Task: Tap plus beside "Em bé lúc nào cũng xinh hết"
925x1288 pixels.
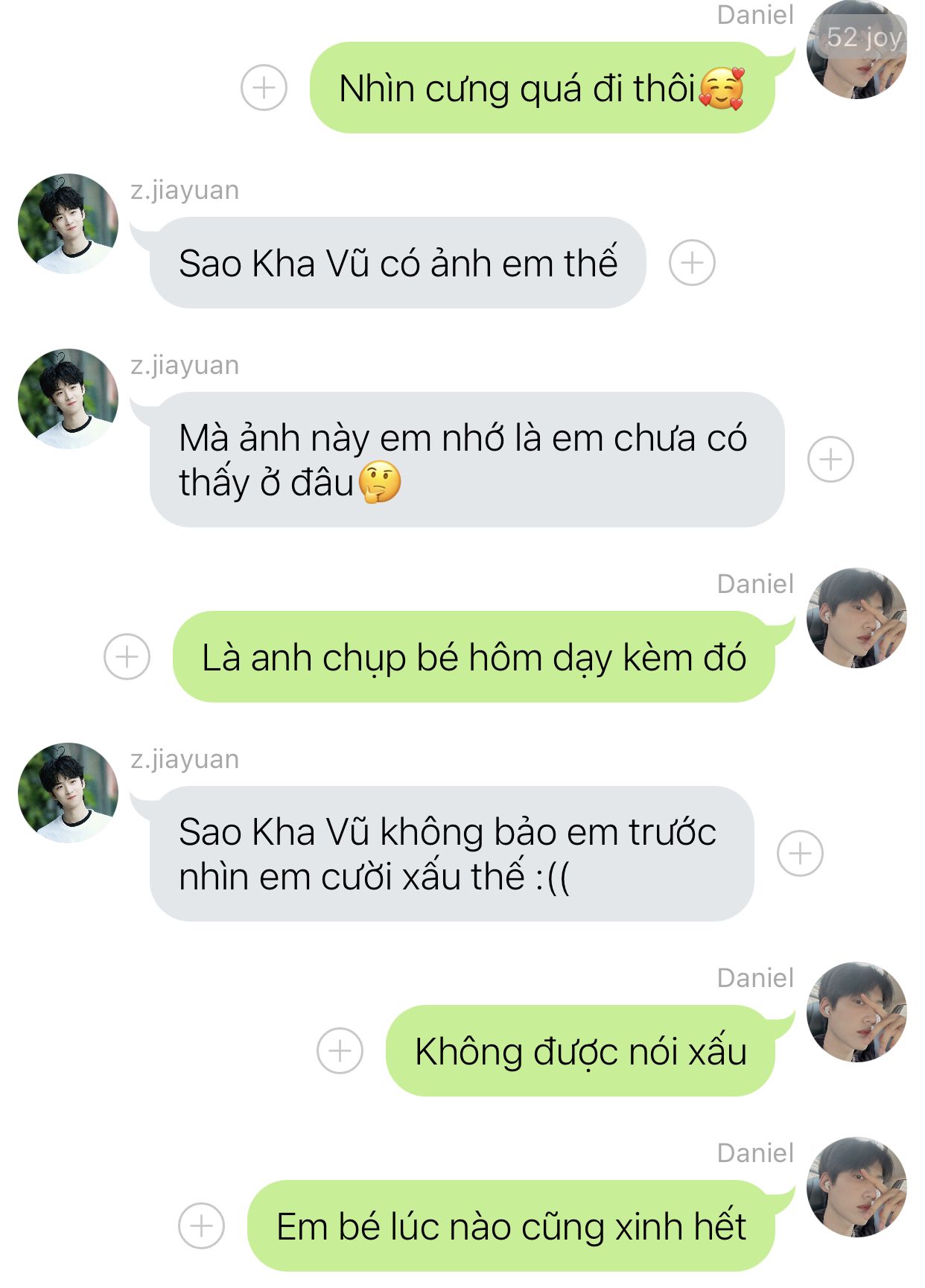Action: (201, 1226)
